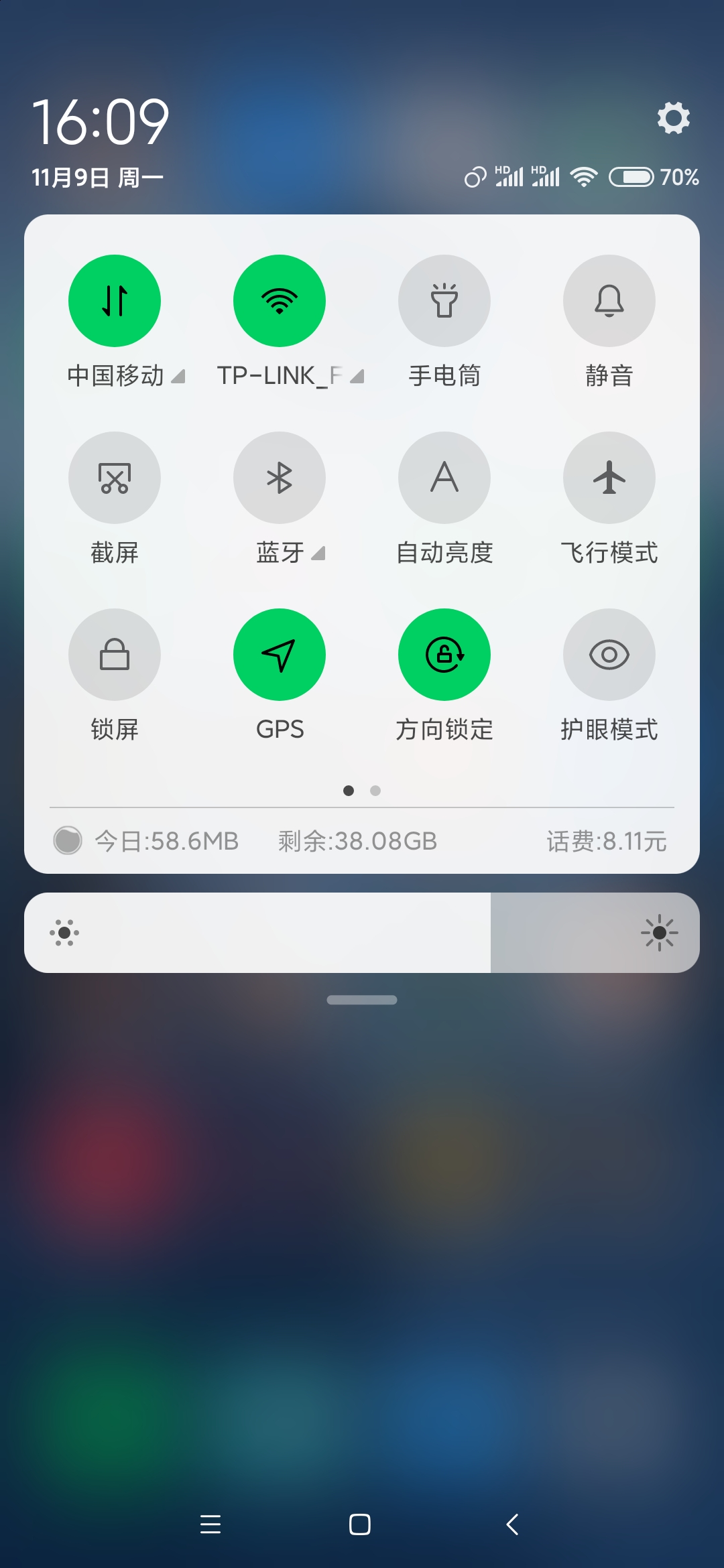Enable 护眼模式 eye protection mode
Screen dimensions: 724x1568
tap(609, 655)
